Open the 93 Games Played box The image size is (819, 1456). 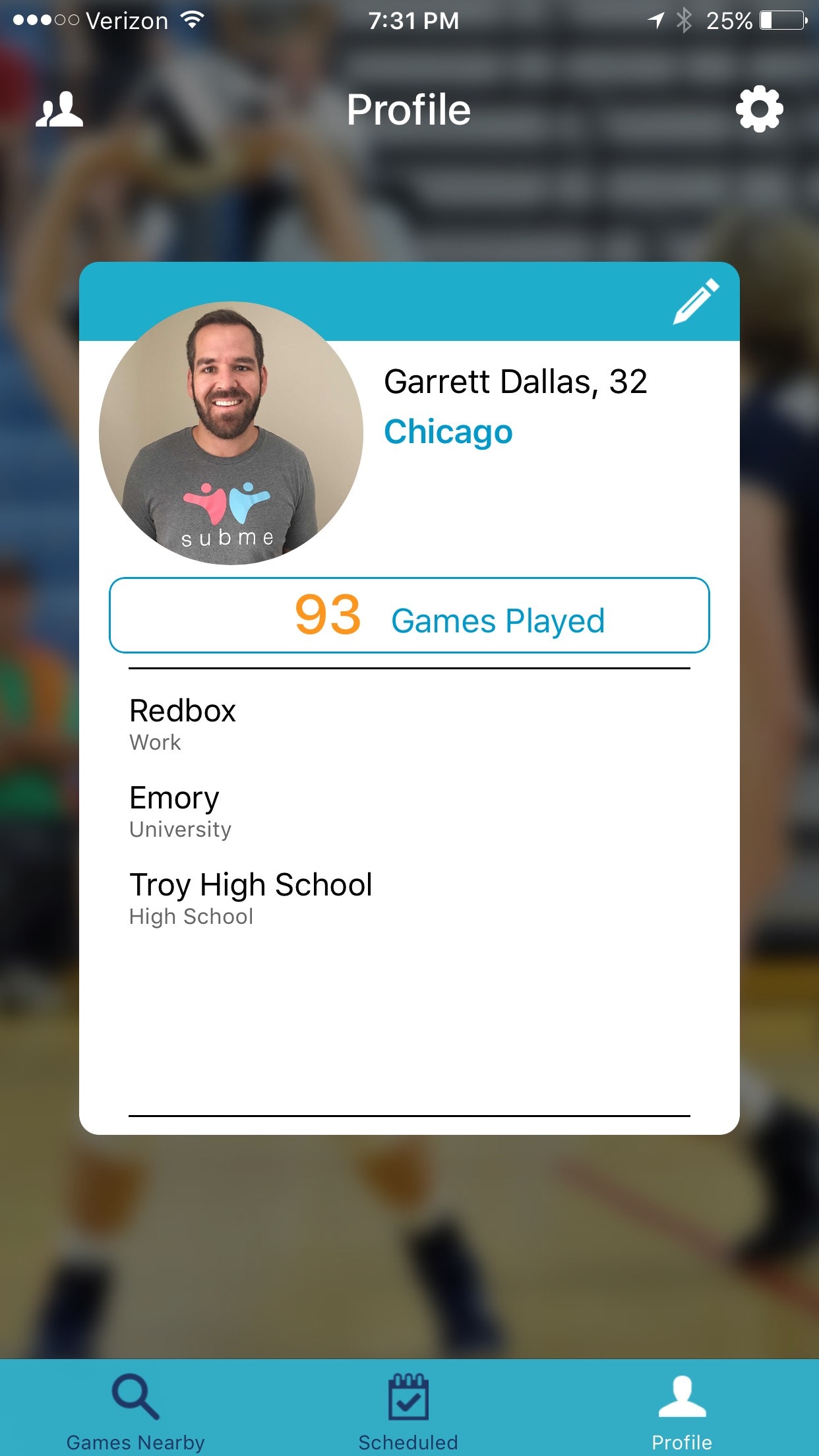tap(409, 616)
